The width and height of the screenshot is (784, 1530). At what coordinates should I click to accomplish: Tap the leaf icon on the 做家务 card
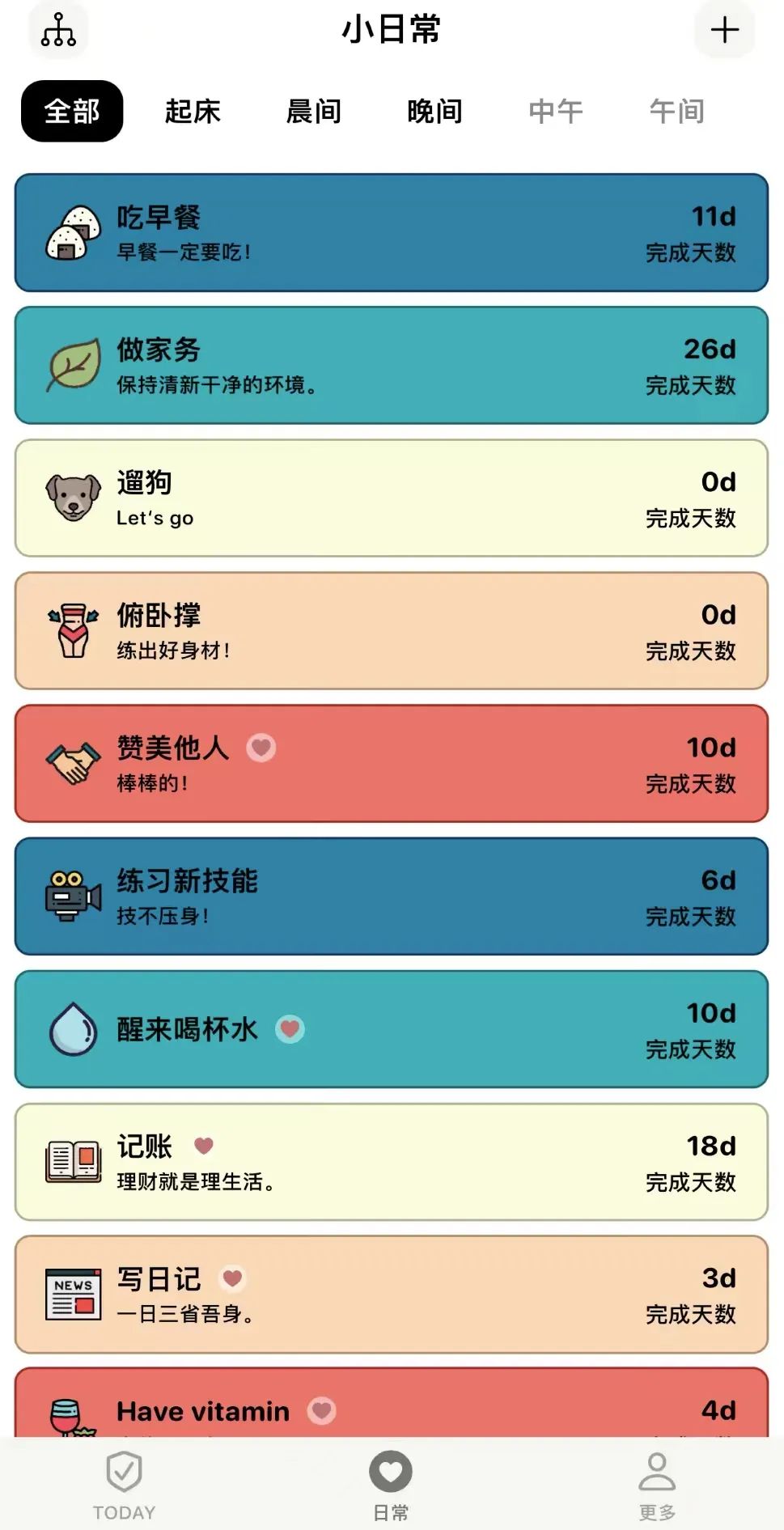[73, 366]
